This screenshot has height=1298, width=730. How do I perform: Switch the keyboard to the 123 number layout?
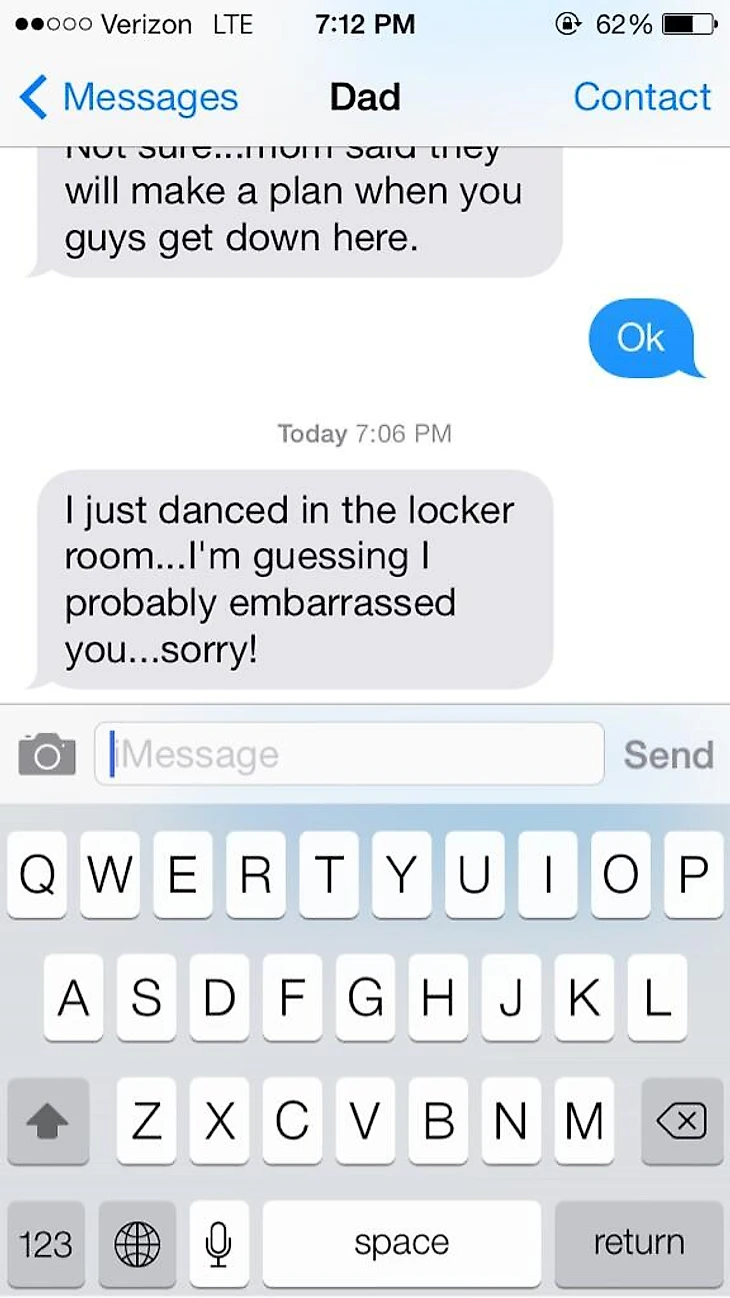46,1244
